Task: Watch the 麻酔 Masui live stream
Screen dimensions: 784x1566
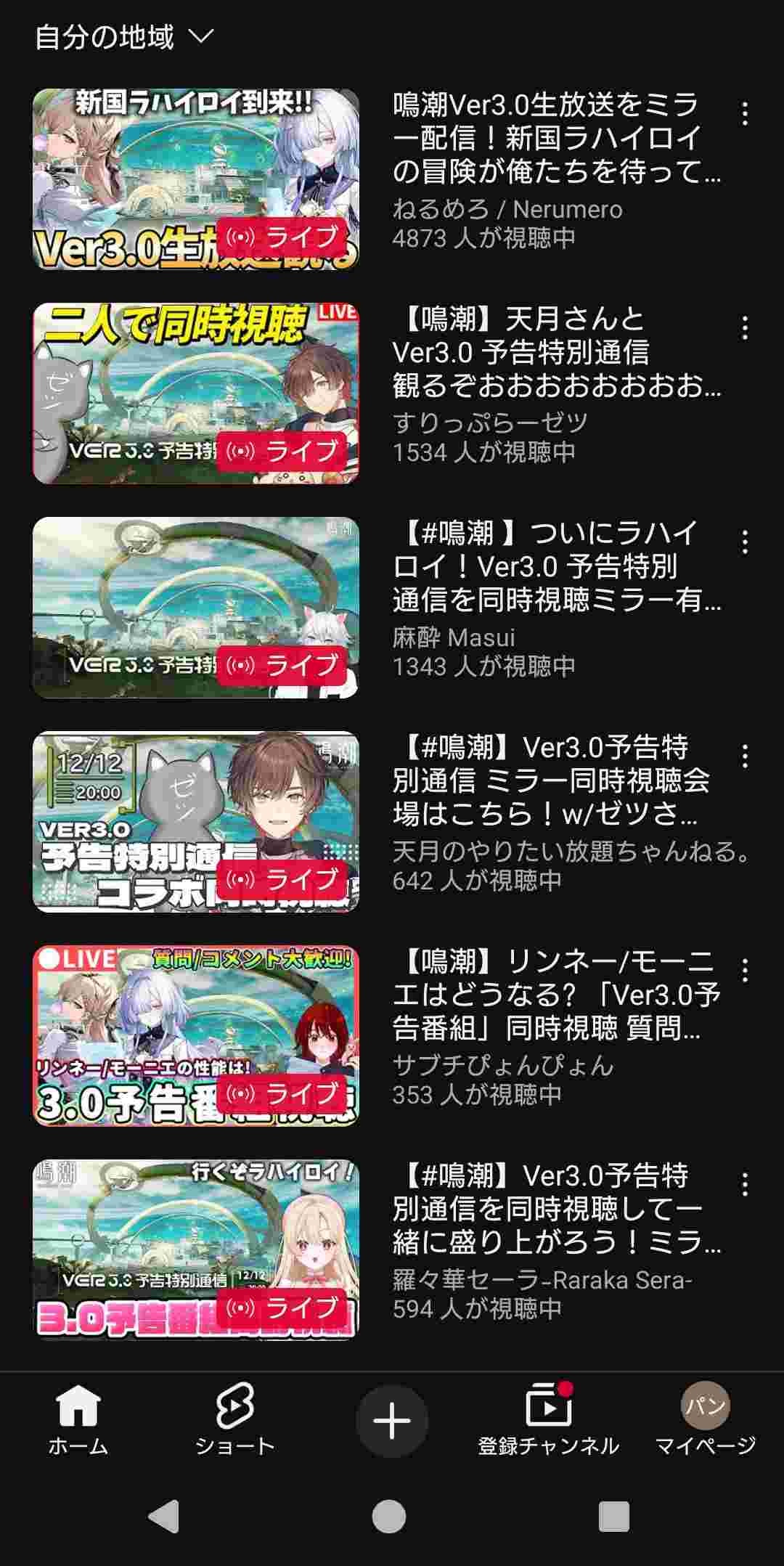Action: pos(195,607)
